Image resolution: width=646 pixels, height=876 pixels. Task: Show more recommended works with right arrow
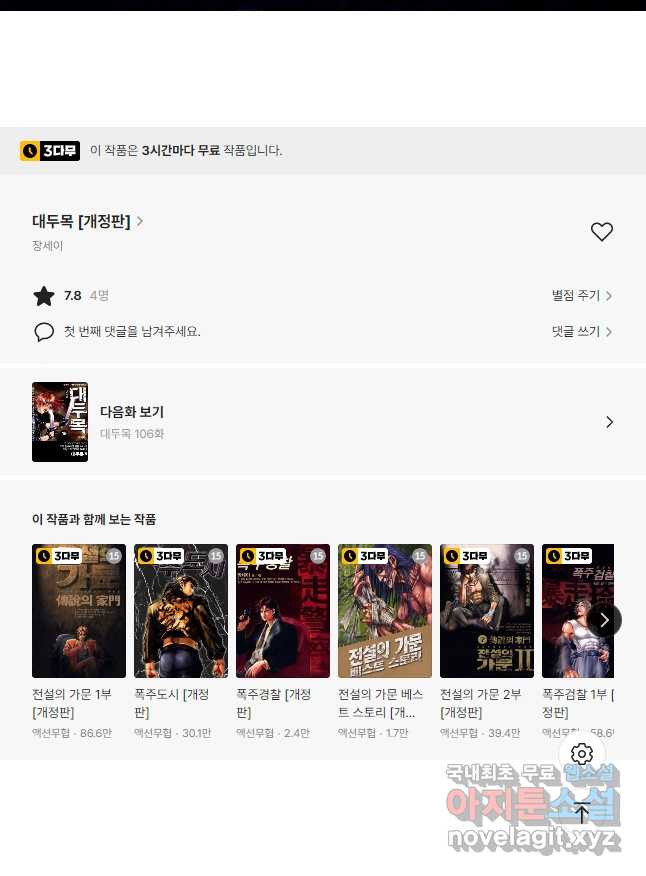[604, 620]
